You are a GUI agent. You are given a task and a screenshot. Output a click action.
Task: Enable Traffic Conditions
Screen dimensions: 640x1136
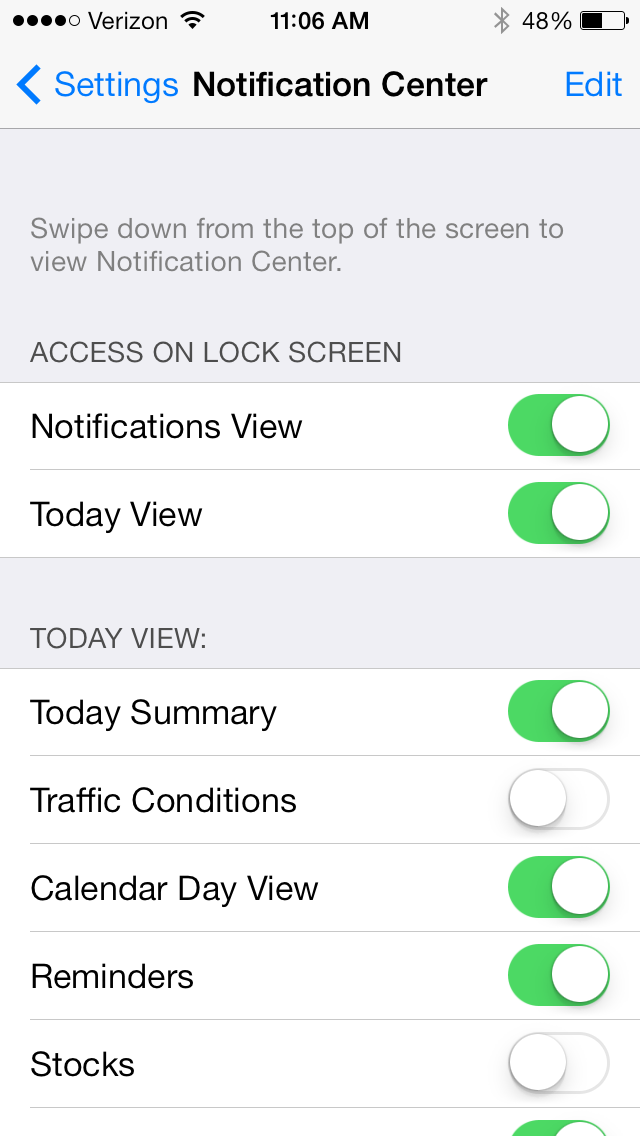pos(558,799)
